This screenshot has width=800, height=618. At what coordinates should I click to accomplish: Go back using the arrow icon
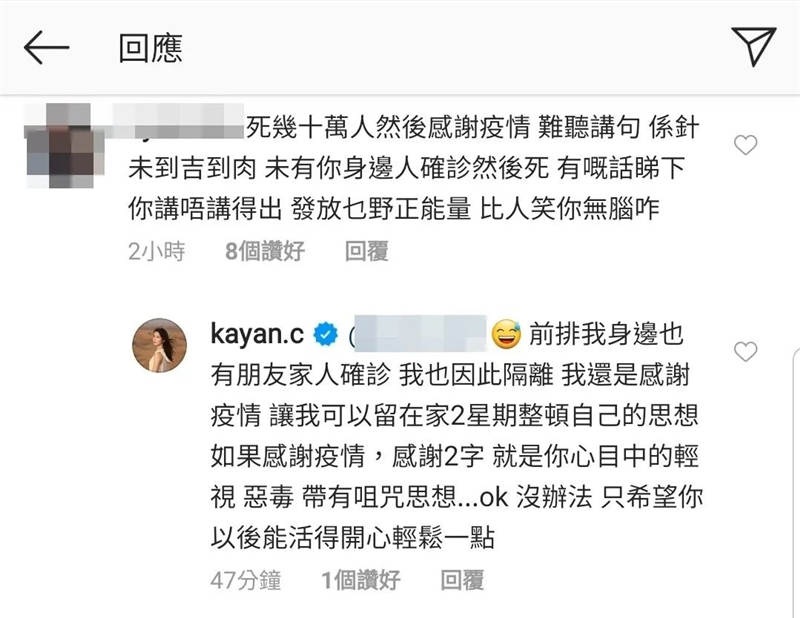[x=46, y=46]
